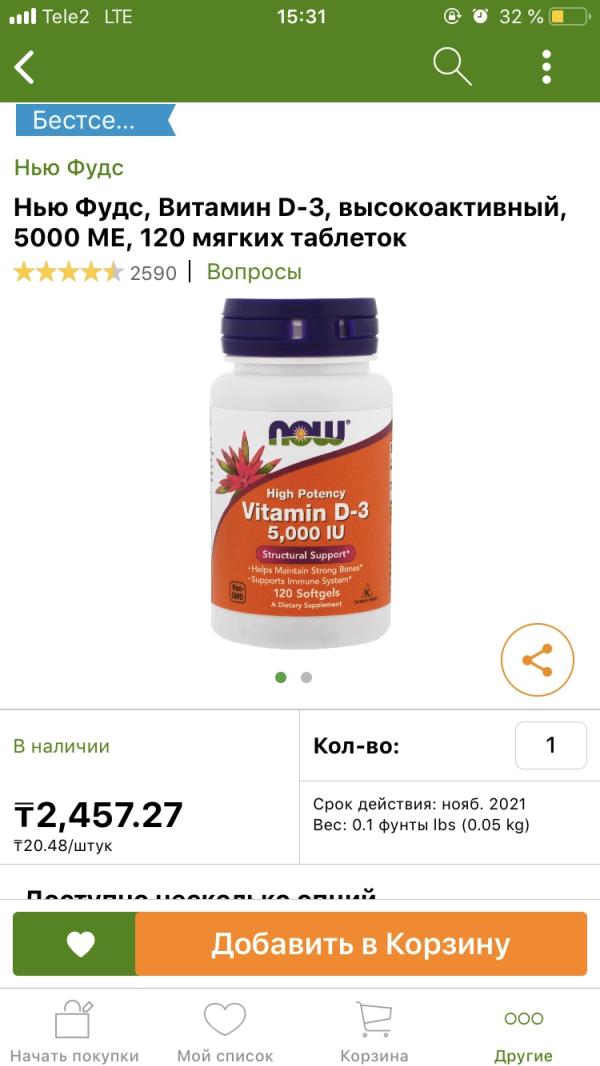The image size is (600, 1066).
Task: View the 2590 star ratings
Action: coord(95,272)
